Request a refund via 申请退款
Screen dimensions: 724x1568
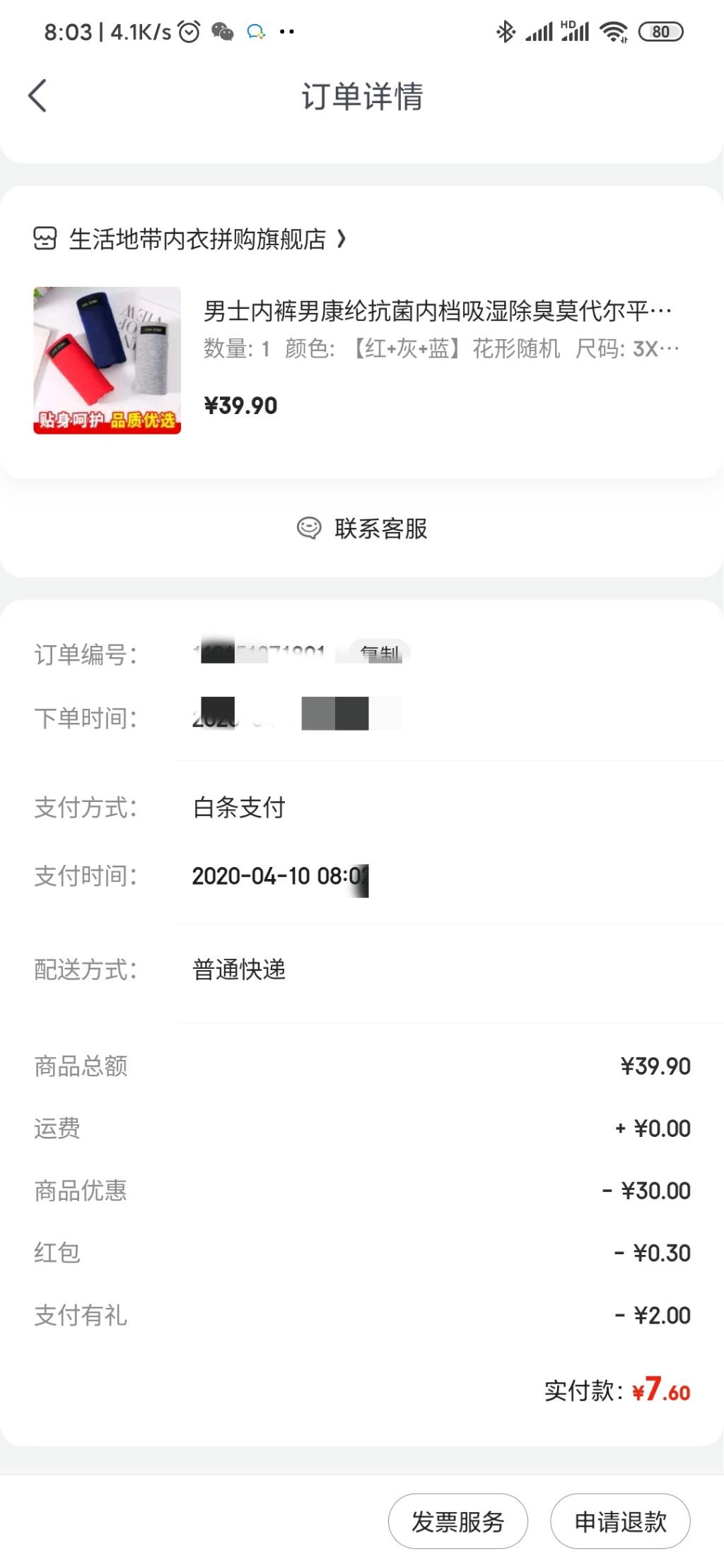coord(620,1521)
